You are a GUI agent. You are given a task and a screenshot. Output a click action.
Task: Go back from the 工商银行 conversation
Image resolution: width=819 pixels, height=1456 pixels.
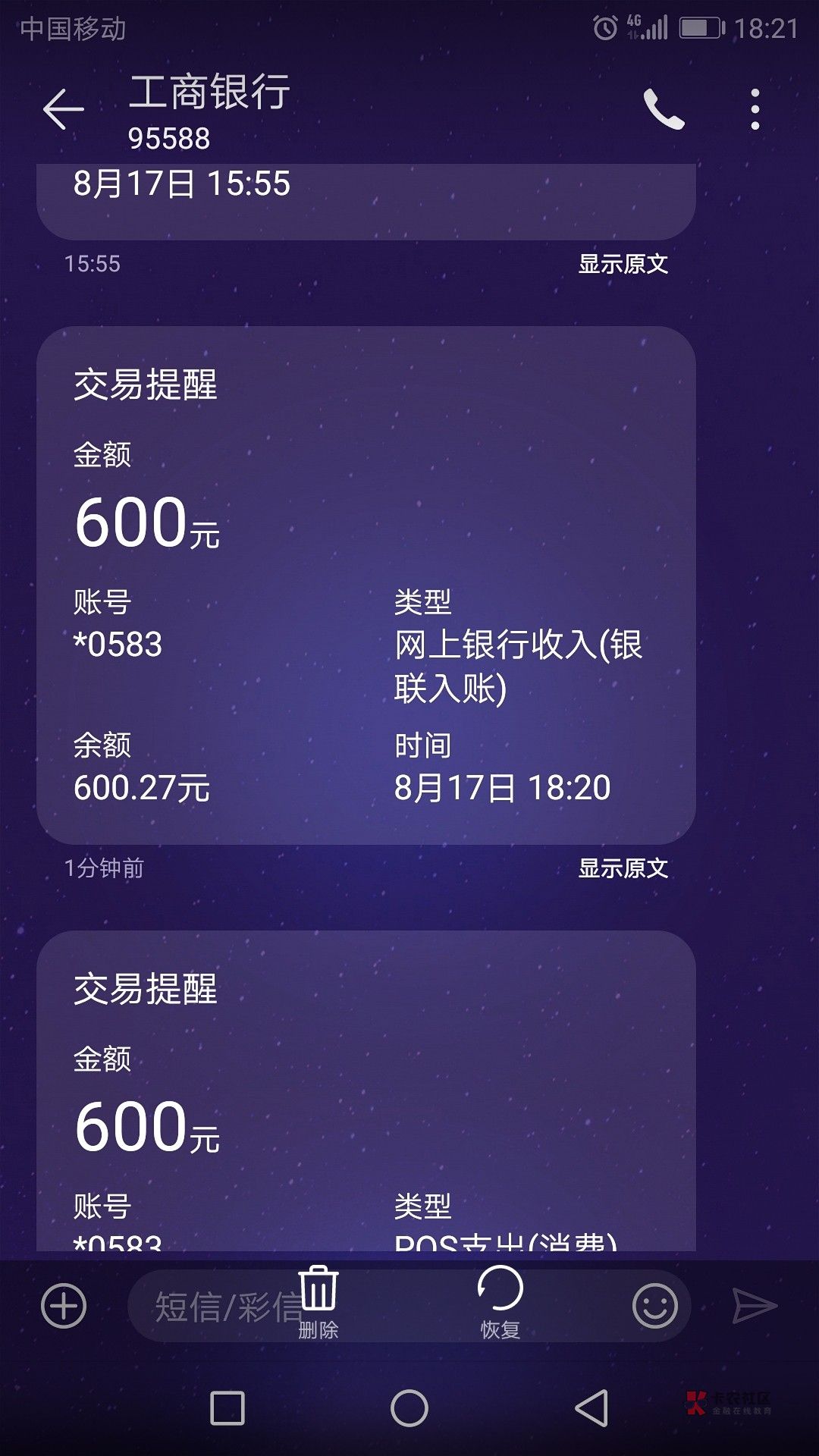click(x=63, y=109)
